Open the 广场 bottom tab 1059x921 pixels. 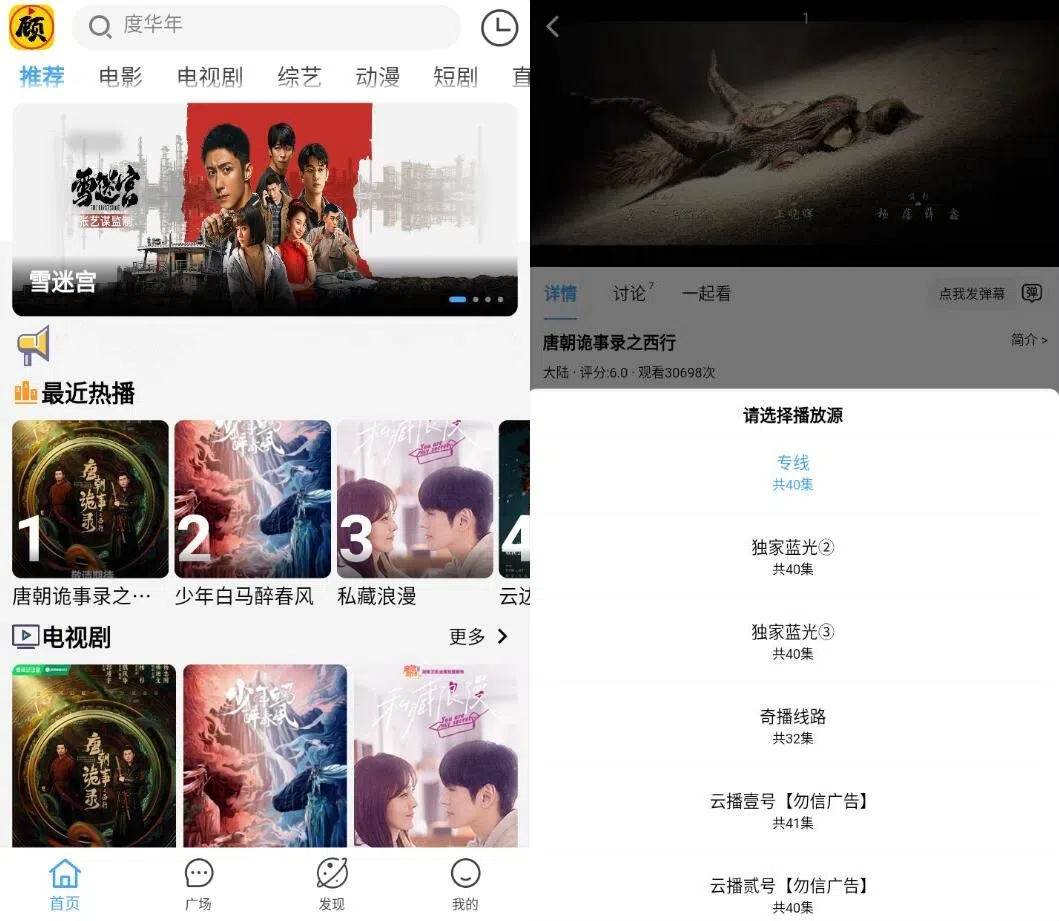[199, 884]
